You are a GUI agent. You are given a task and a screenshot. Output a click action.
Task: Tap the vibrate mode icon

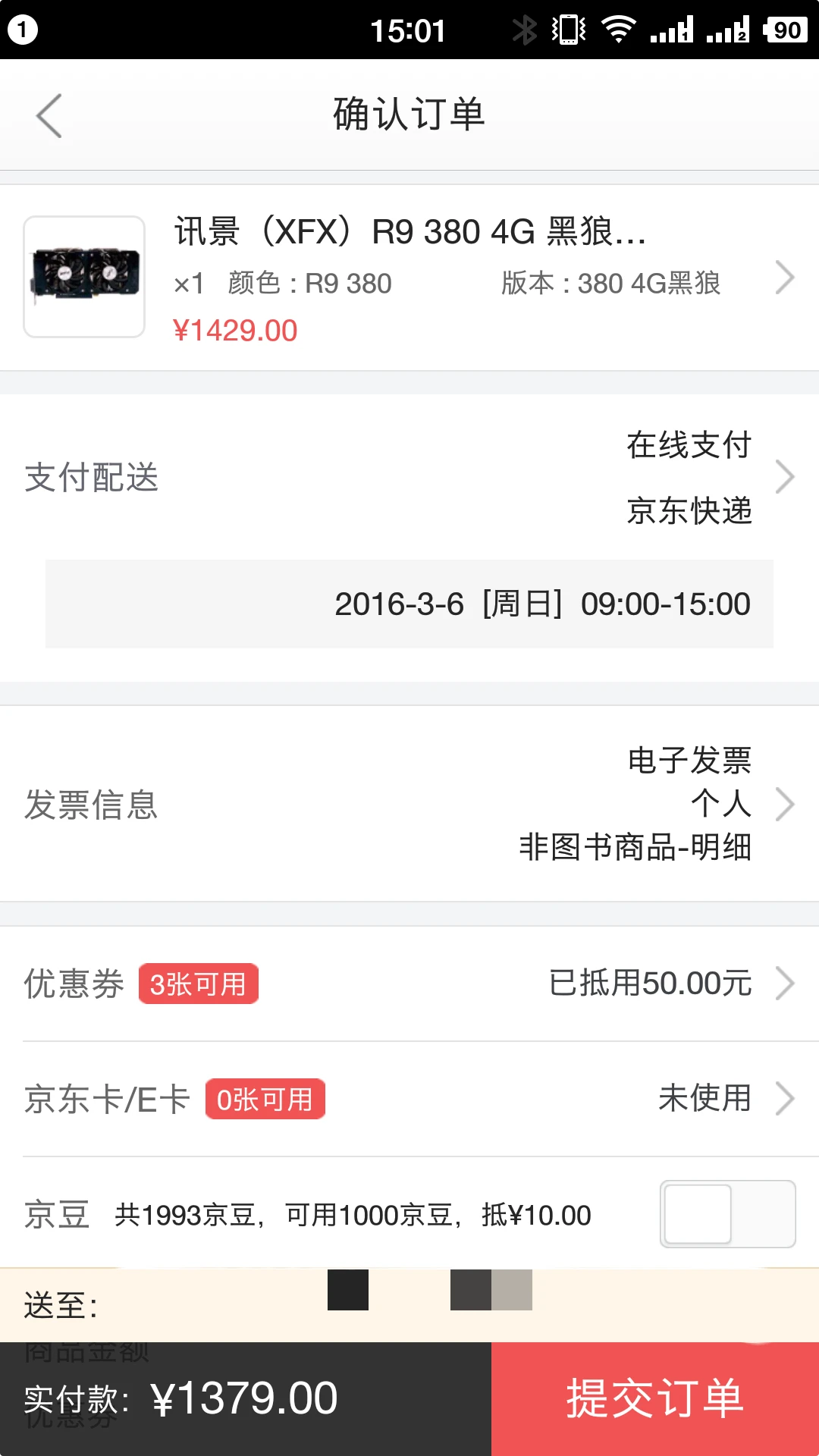[570, 29]
